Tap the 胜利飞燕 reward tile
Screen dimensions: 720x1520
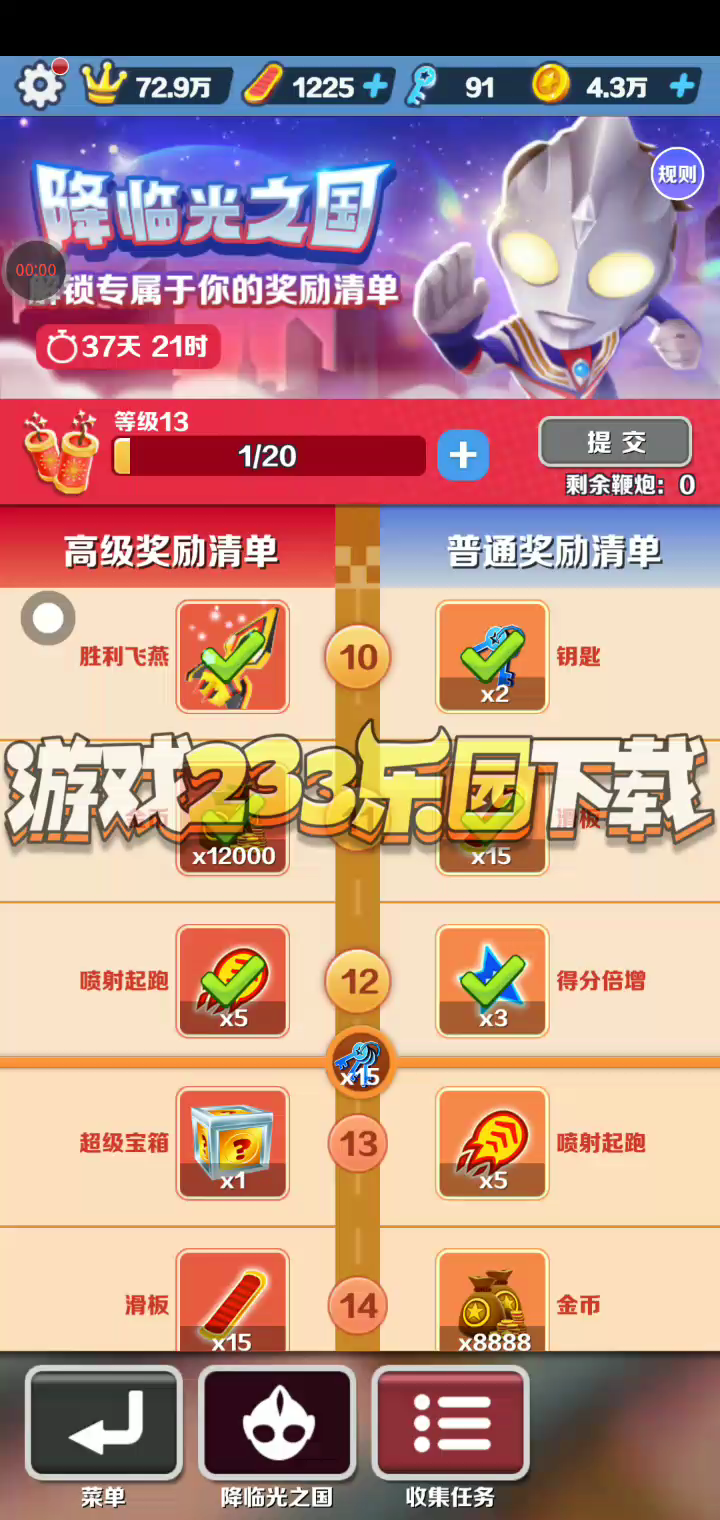[232, 656]
